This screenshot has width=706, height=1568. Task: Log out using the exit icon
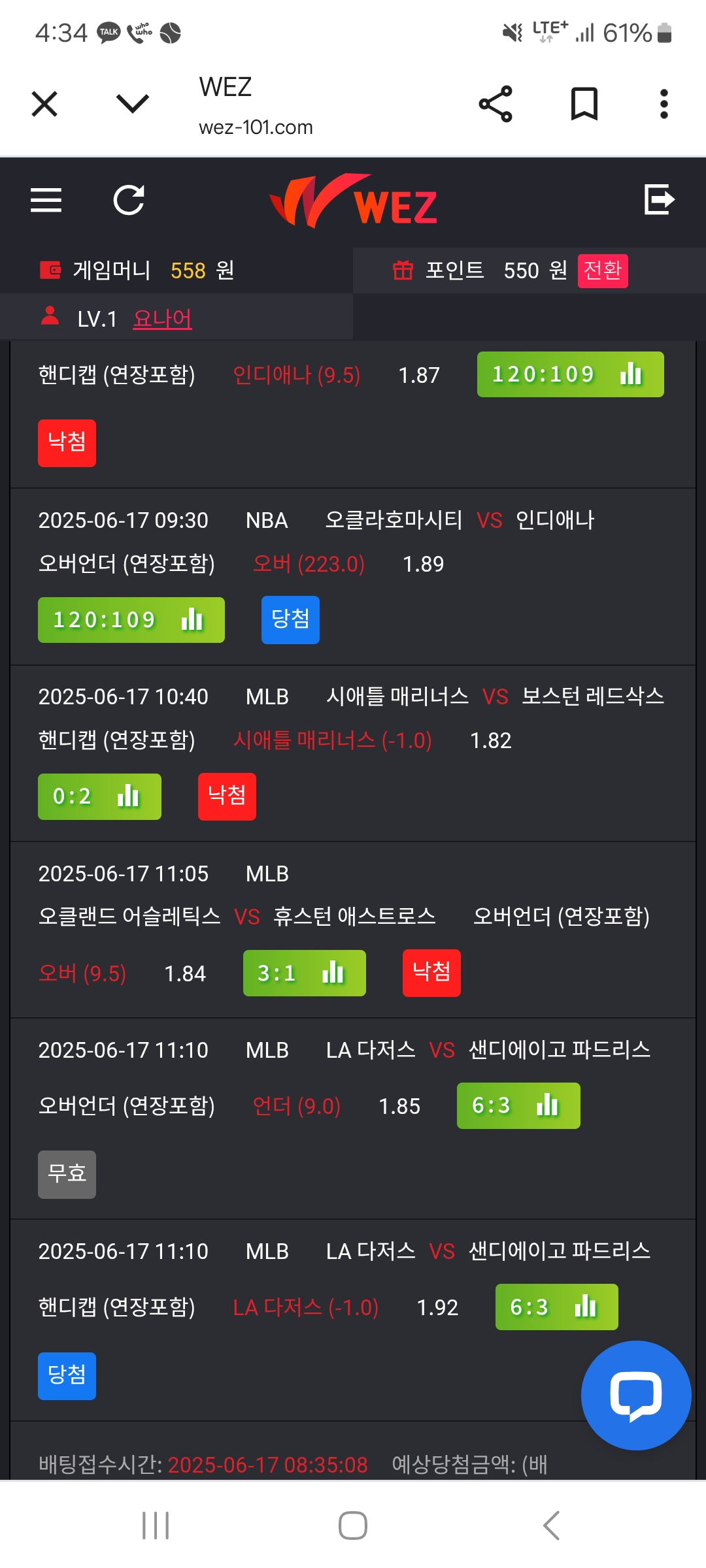pos(659,199)
